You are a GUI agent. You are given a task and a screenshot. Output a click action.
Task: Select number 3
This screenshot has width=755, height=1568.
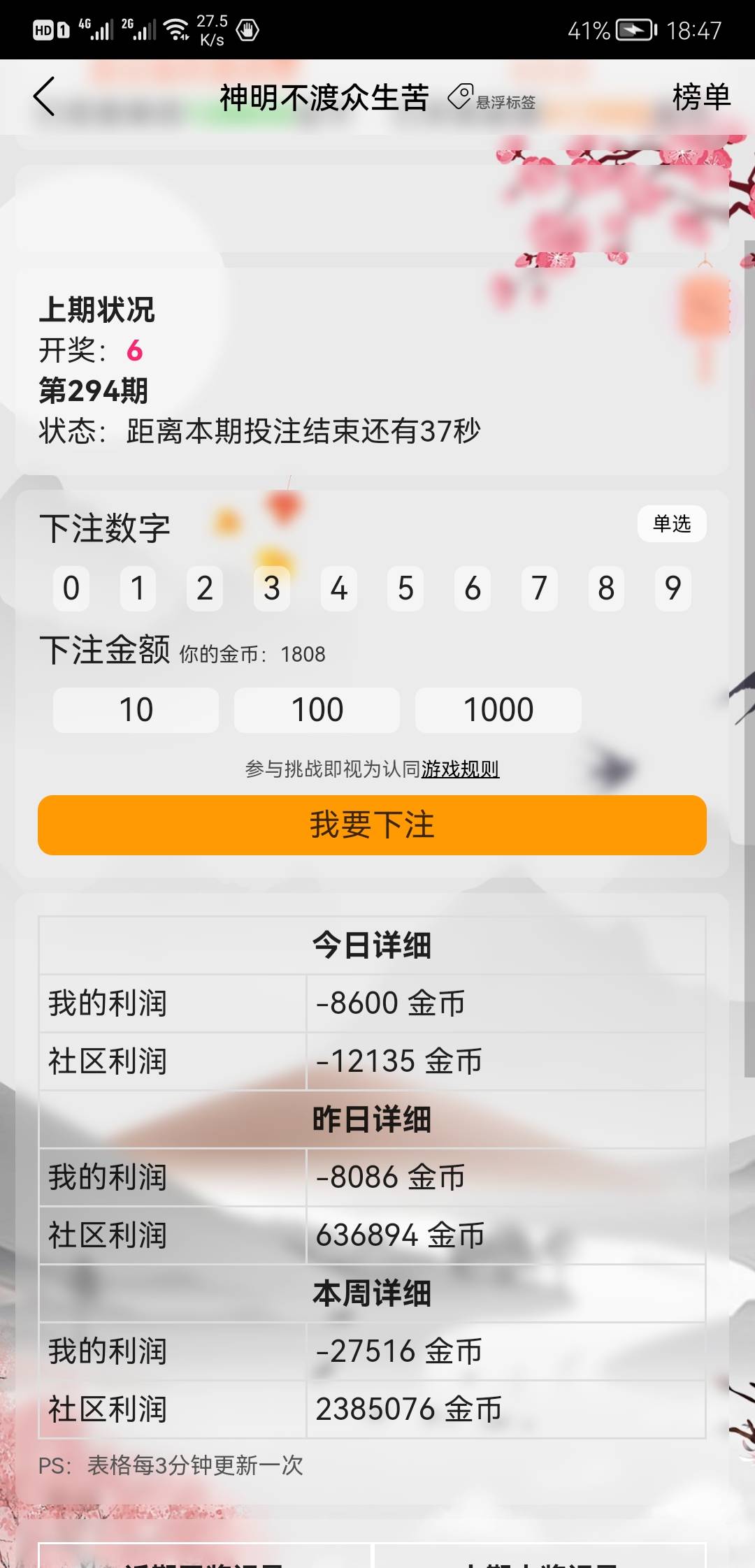272,588
